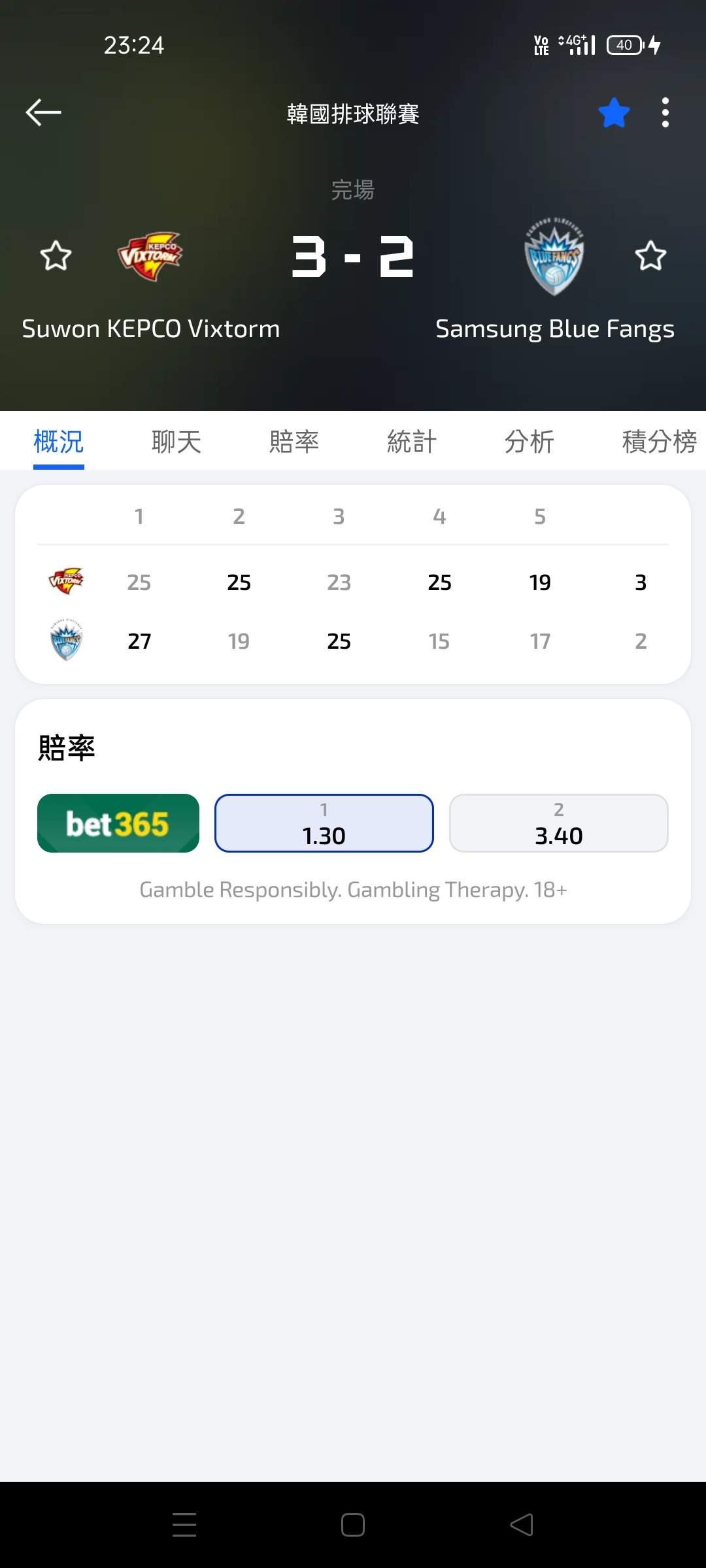Go back using the top-left arrow
Screen dimensions: 706x1568
pyautogui.click(x=43, y=112)
